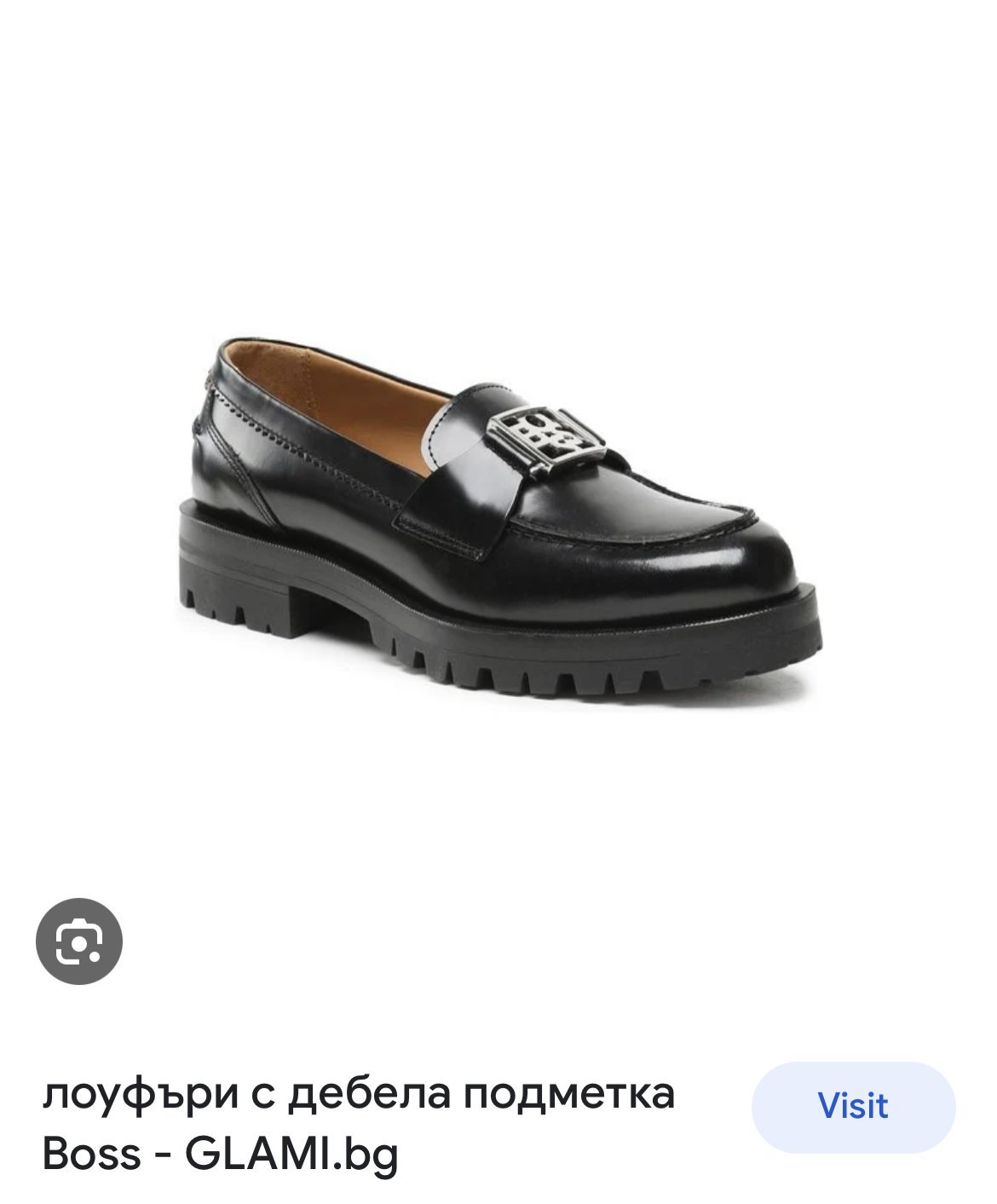This screenshot has height=1204, width=997.
Task: Tap the Visit button
Action: [853, 1107]
